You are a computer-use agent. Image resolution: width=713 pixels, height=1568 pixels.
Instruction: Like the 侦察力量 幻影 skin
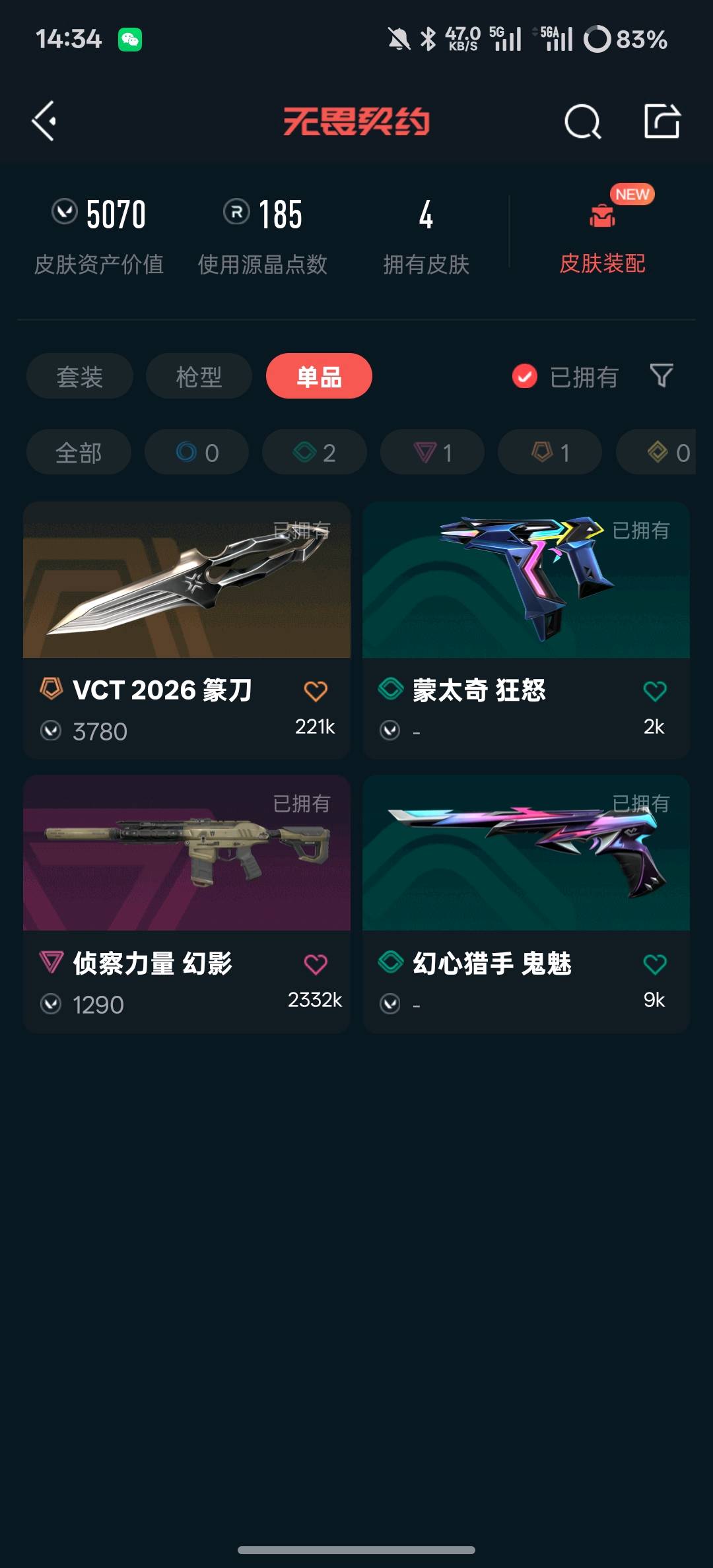point(316,964)
